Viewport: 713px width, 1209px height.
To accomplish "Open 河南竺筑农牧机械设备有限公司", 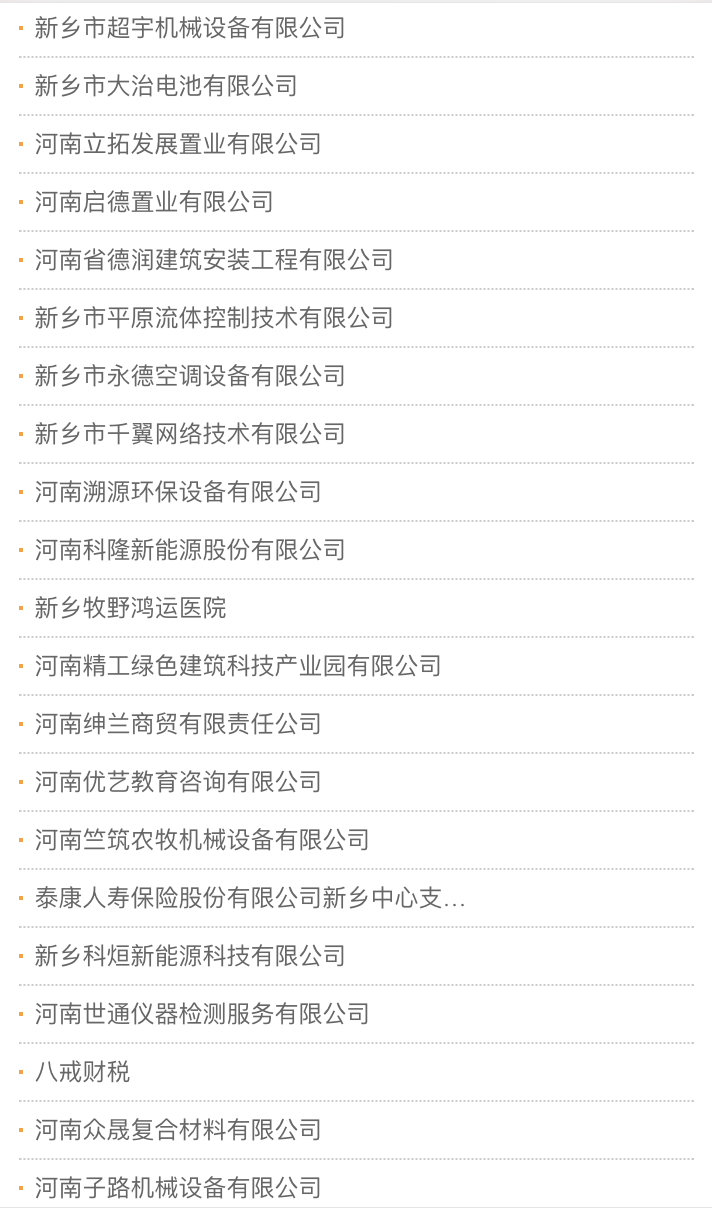I will 202,840.
